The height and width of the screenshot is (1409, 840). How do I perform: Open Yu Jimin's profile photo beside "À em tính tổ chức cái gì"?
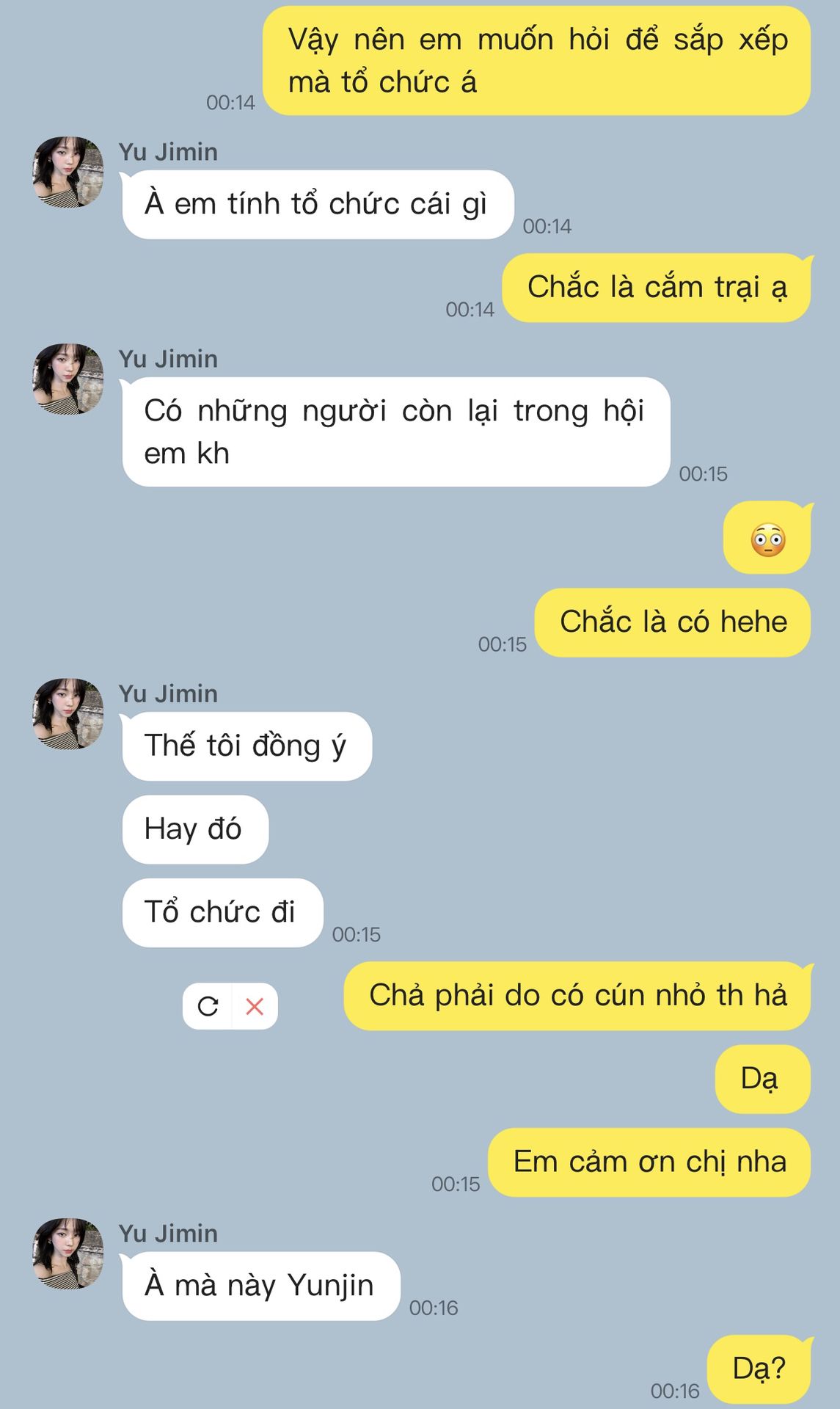coord(68,172)
